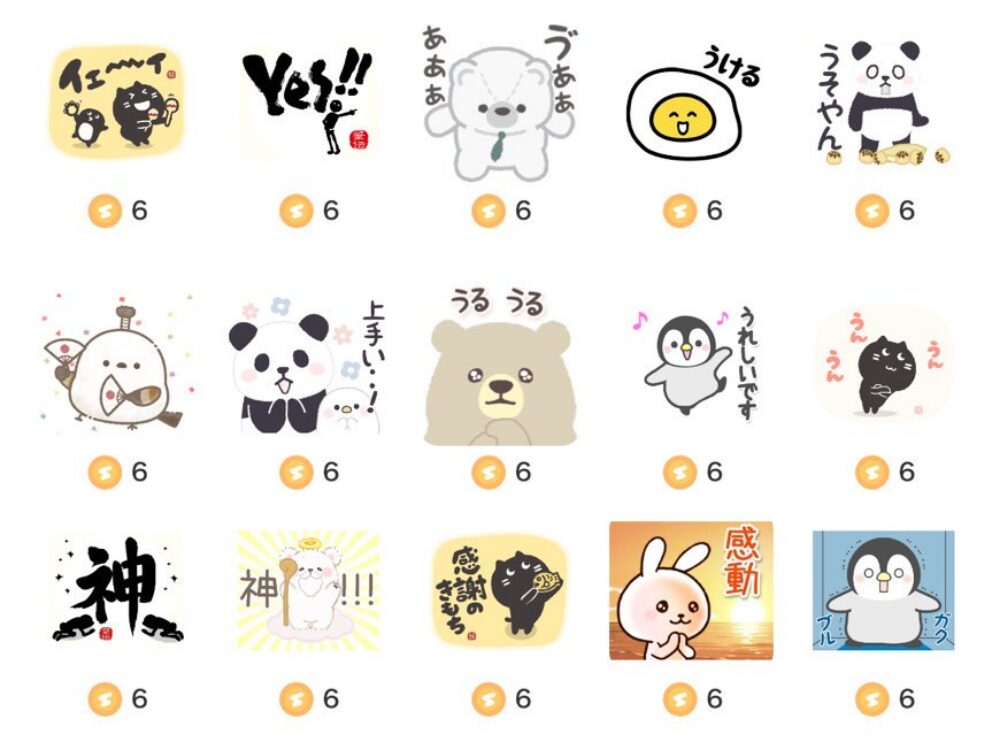
Task: Choose the 神!!! angel bear sticker
Action: point(308,590)
